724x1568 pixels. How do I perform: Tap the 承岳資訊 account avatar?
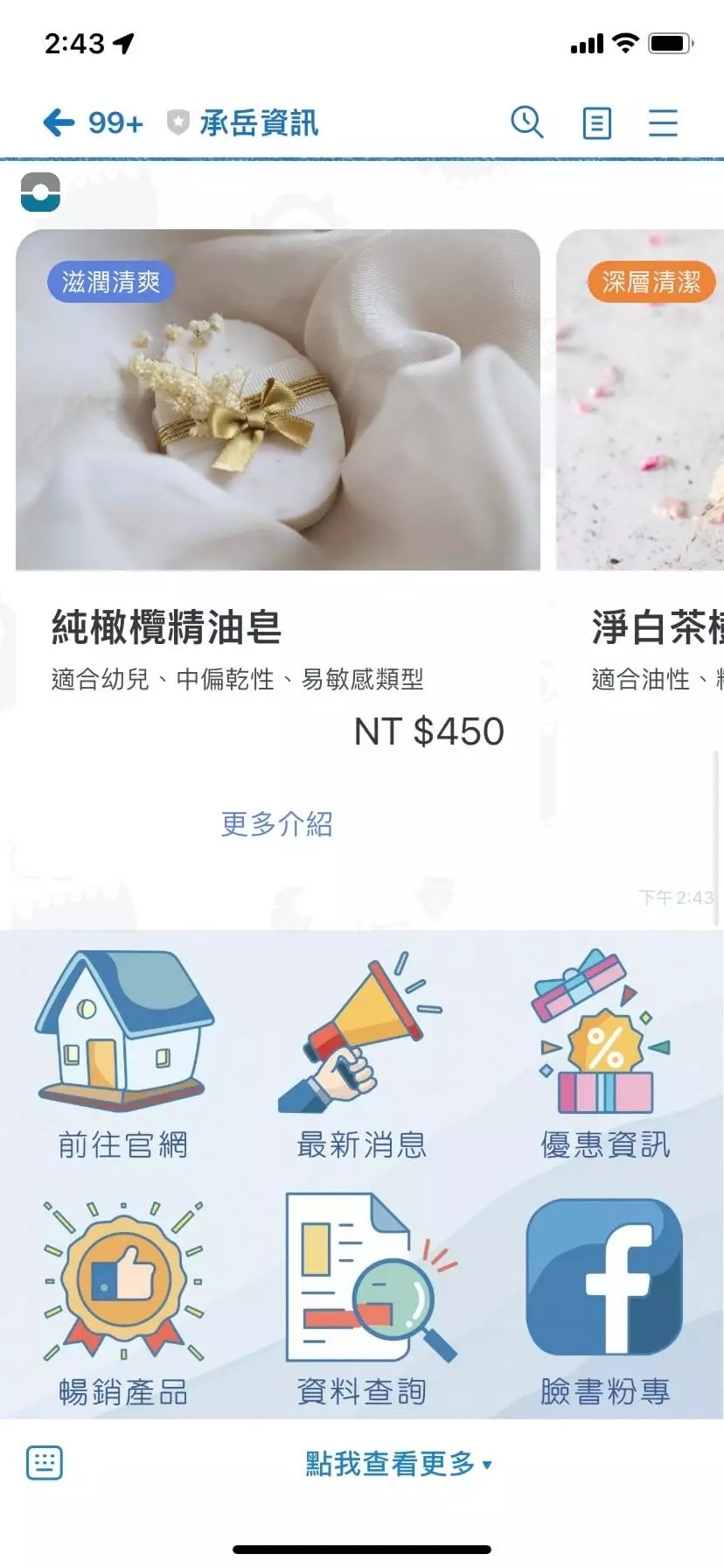pyautogui.click(x=40, y=192)
